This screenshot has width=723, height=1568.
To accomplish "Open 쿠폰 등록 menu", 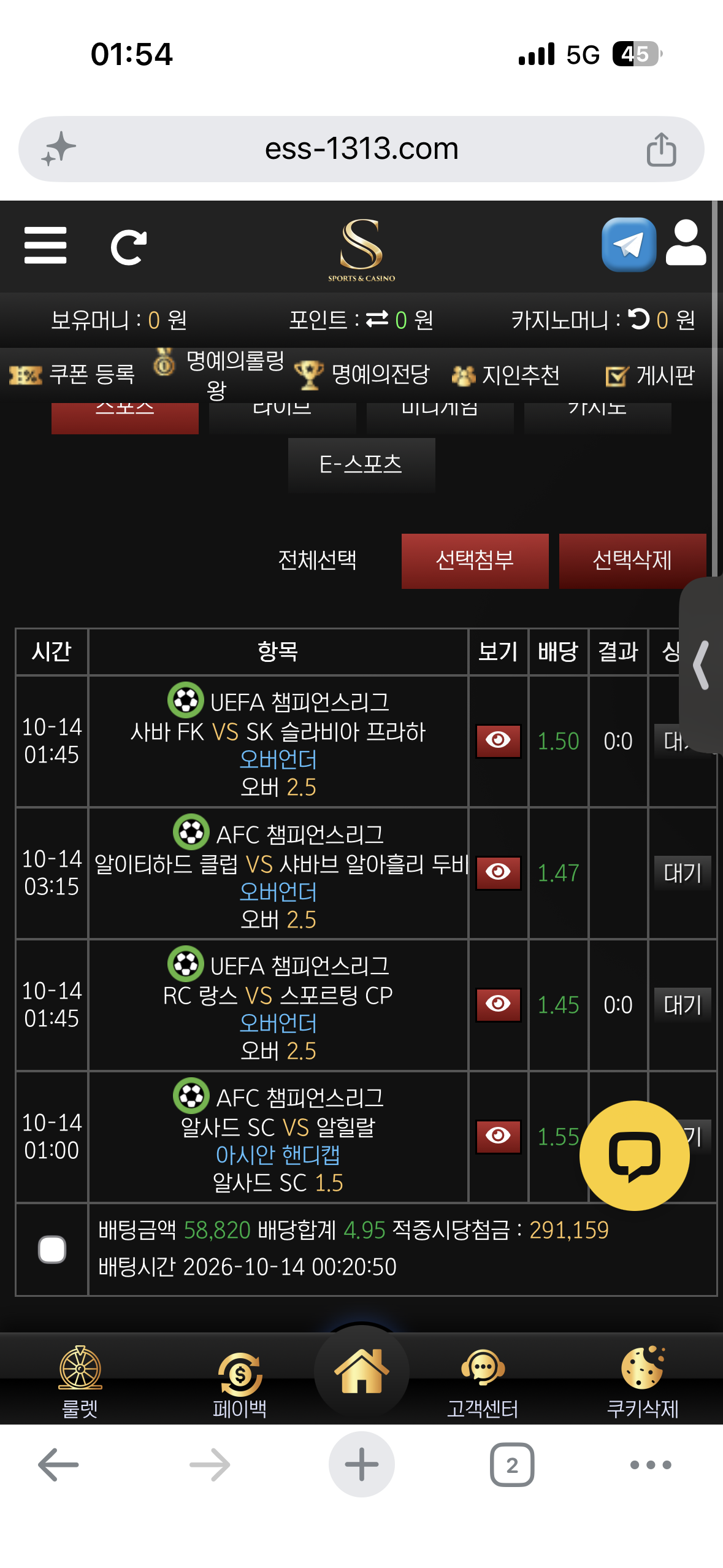I will pos(72,374).
